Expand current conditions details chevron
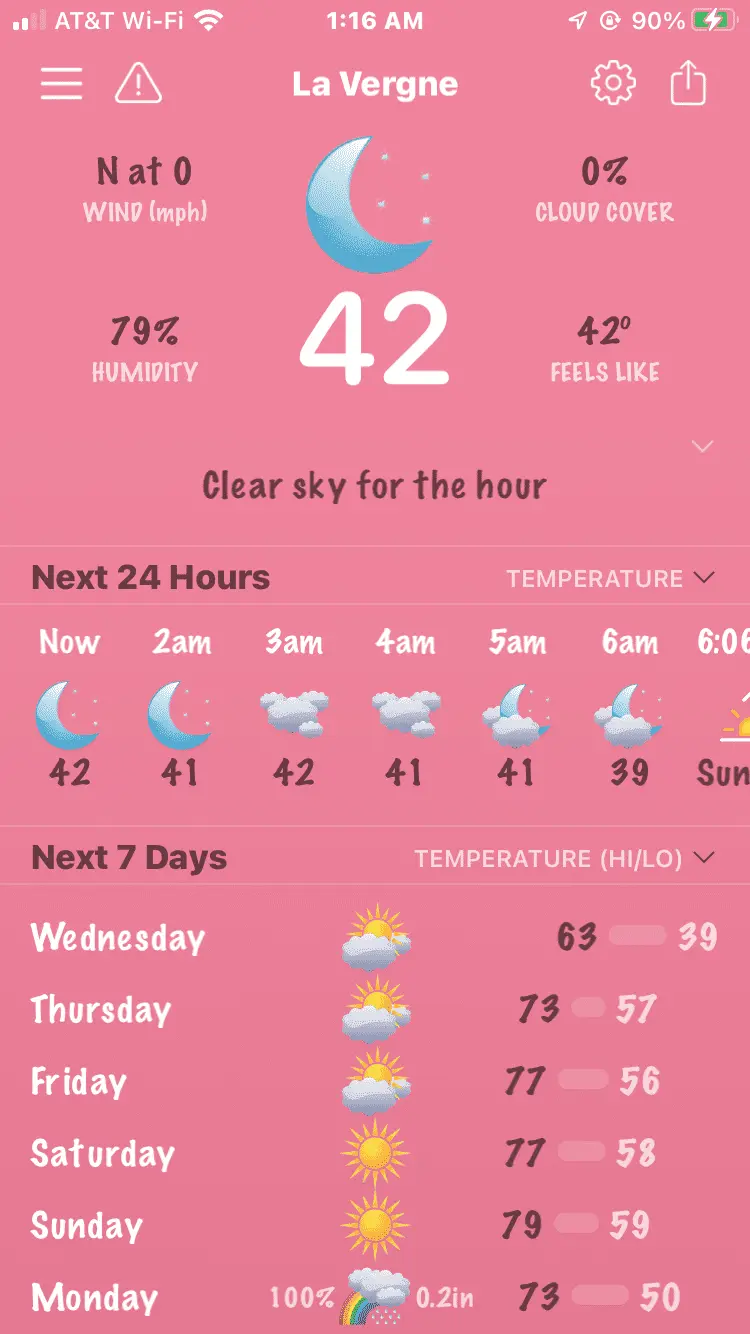Image resolution: width=750 pixels, height=1334 pixels. coord(703,446)
